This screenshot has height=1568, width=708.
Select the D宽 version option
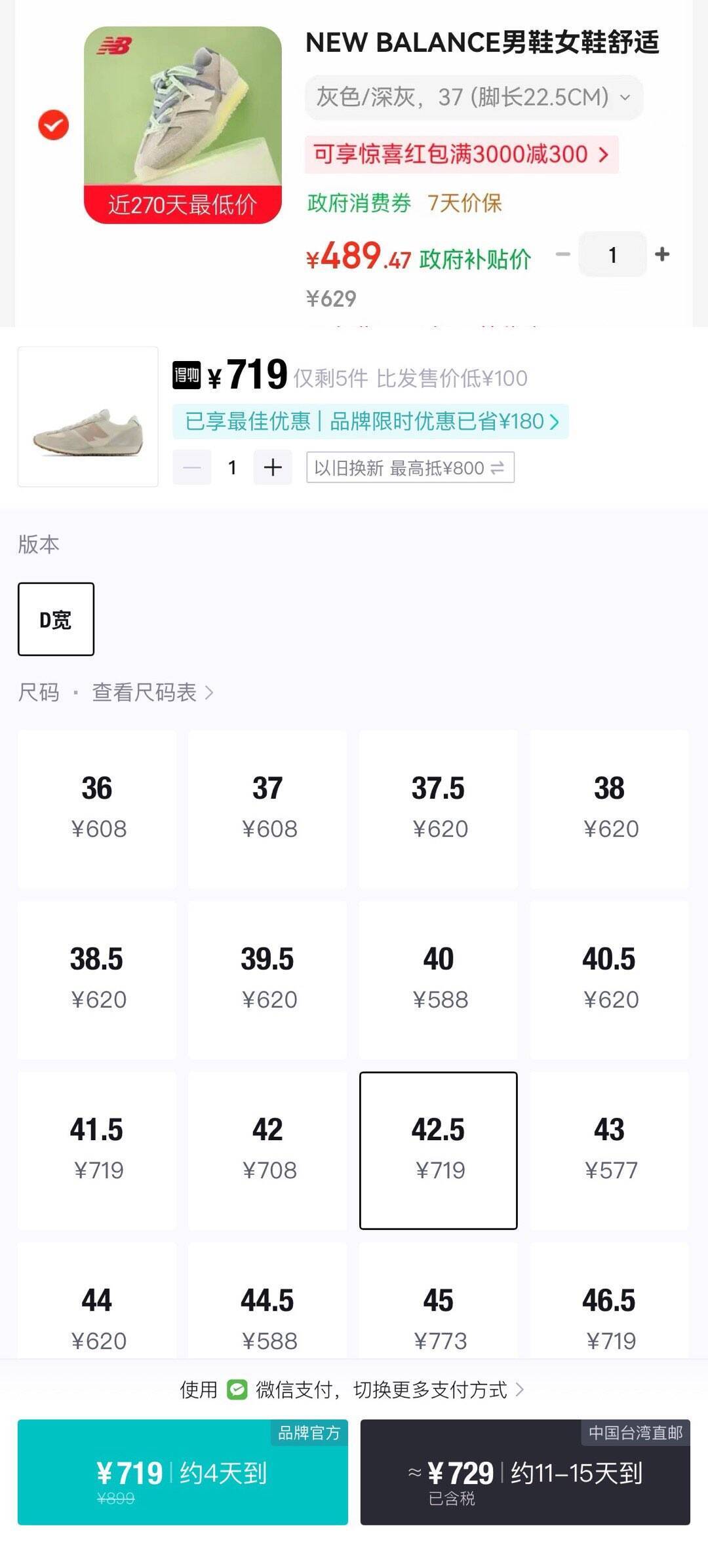[56, 618]
